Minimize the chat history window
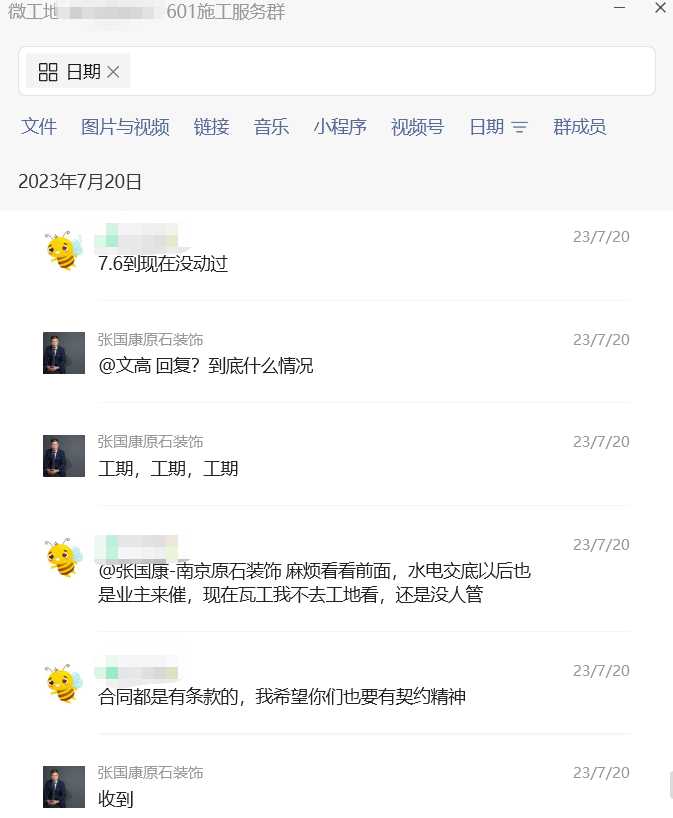673x818 pixels. [620, 8]
